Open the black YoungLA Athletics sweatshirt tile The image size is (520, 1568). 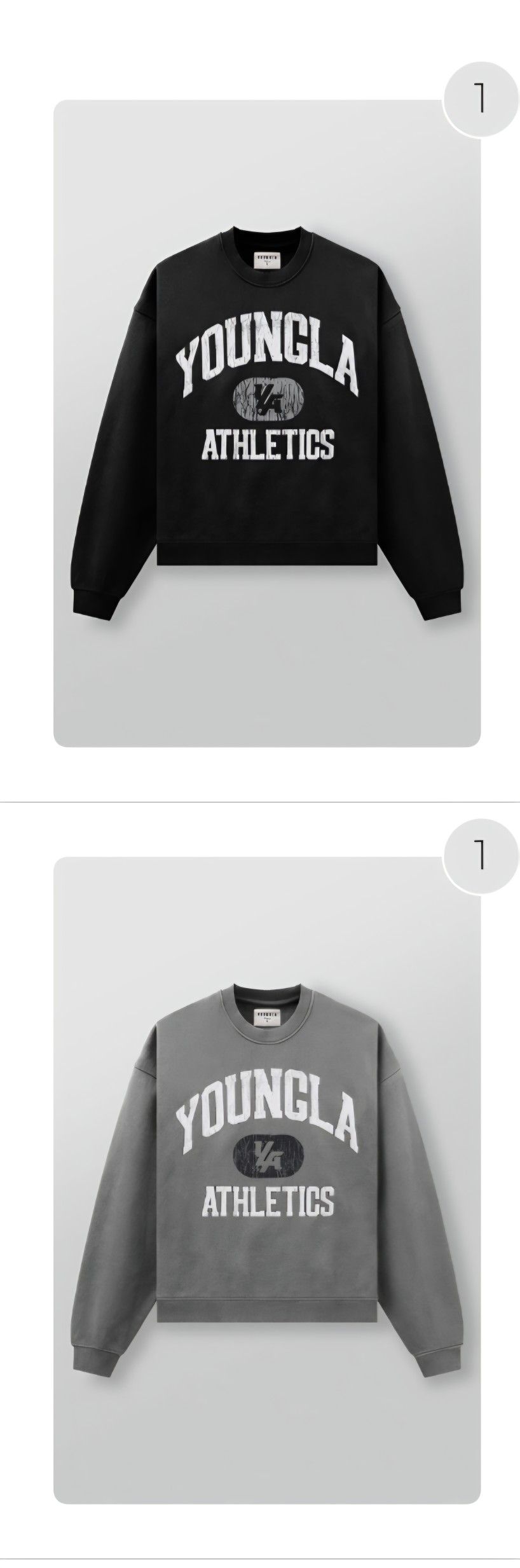(x=266, y=423)
